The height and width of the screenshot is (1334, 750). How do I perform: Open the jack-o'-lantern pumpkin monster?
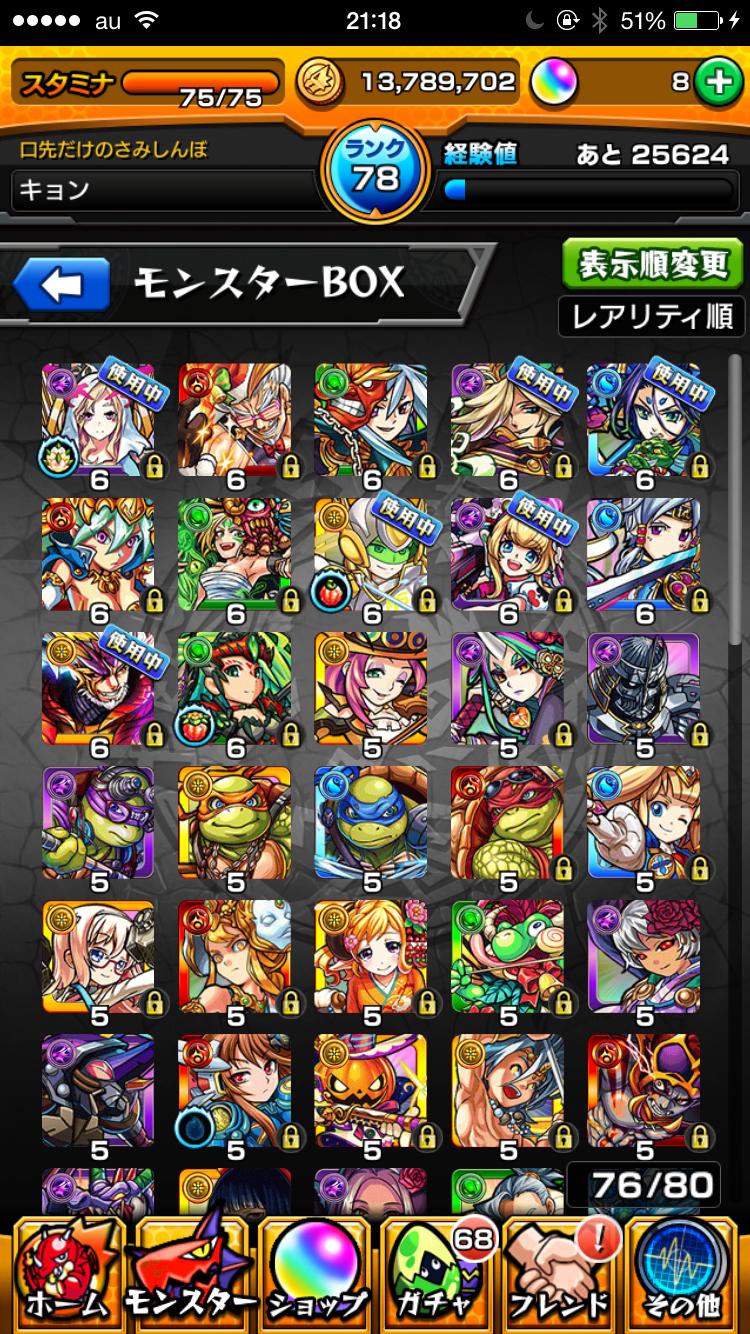point(371,1090)
